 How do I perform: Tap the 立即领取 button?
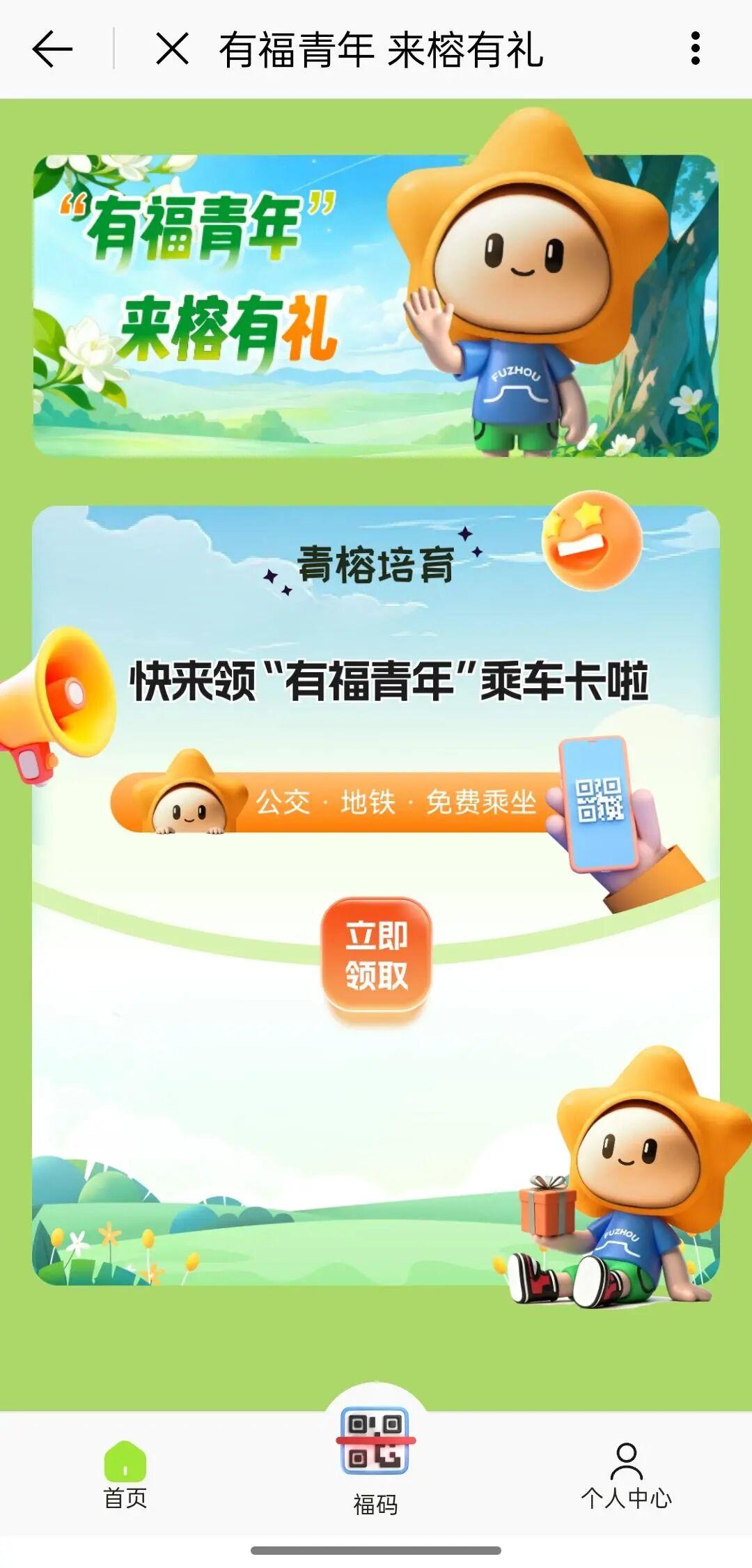(x=376, y=955)
